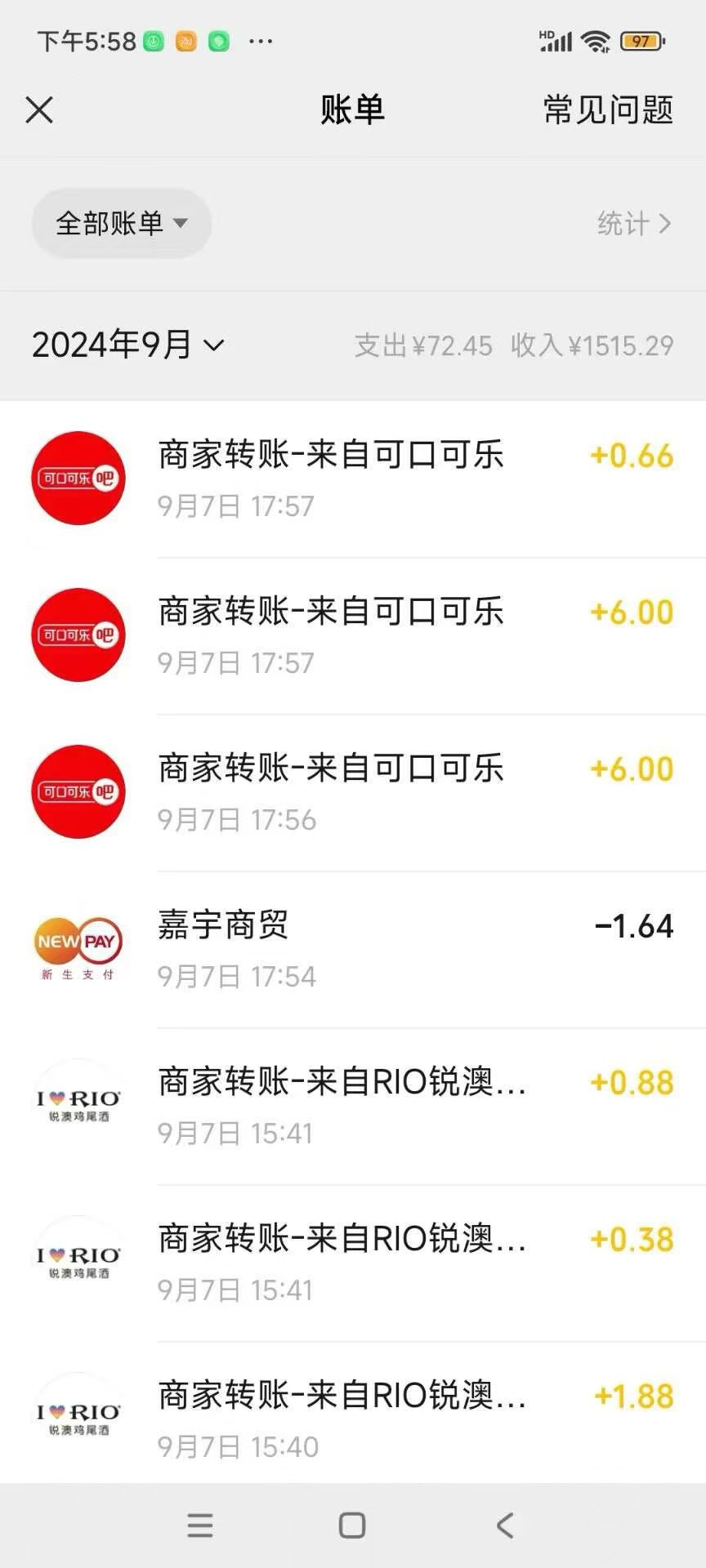
Task: Tap the system home button
Action: pos(352,1525)
